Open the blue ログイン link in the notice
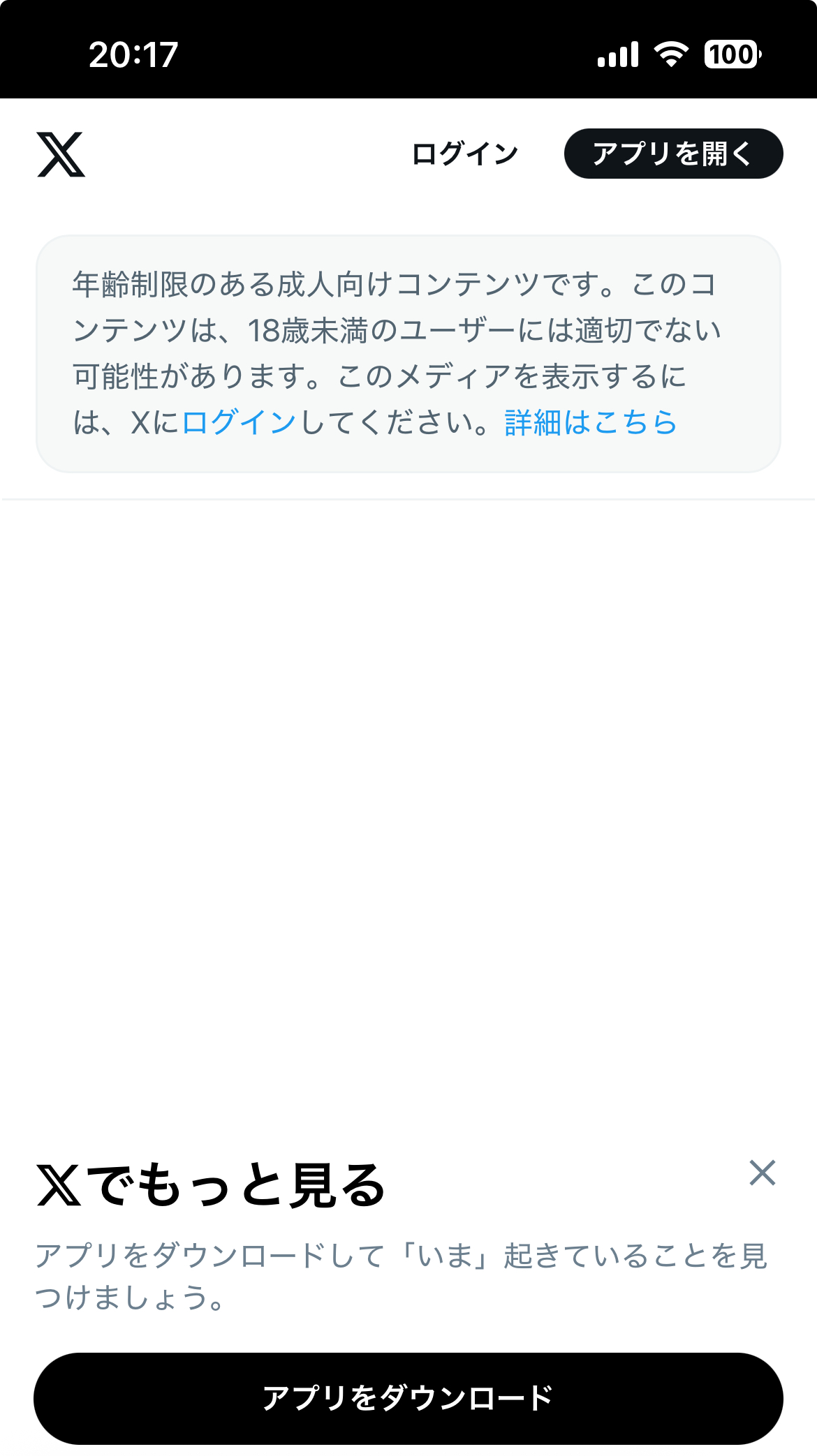This screenshot has width=817, height=1456. click(x=240, y=422)
